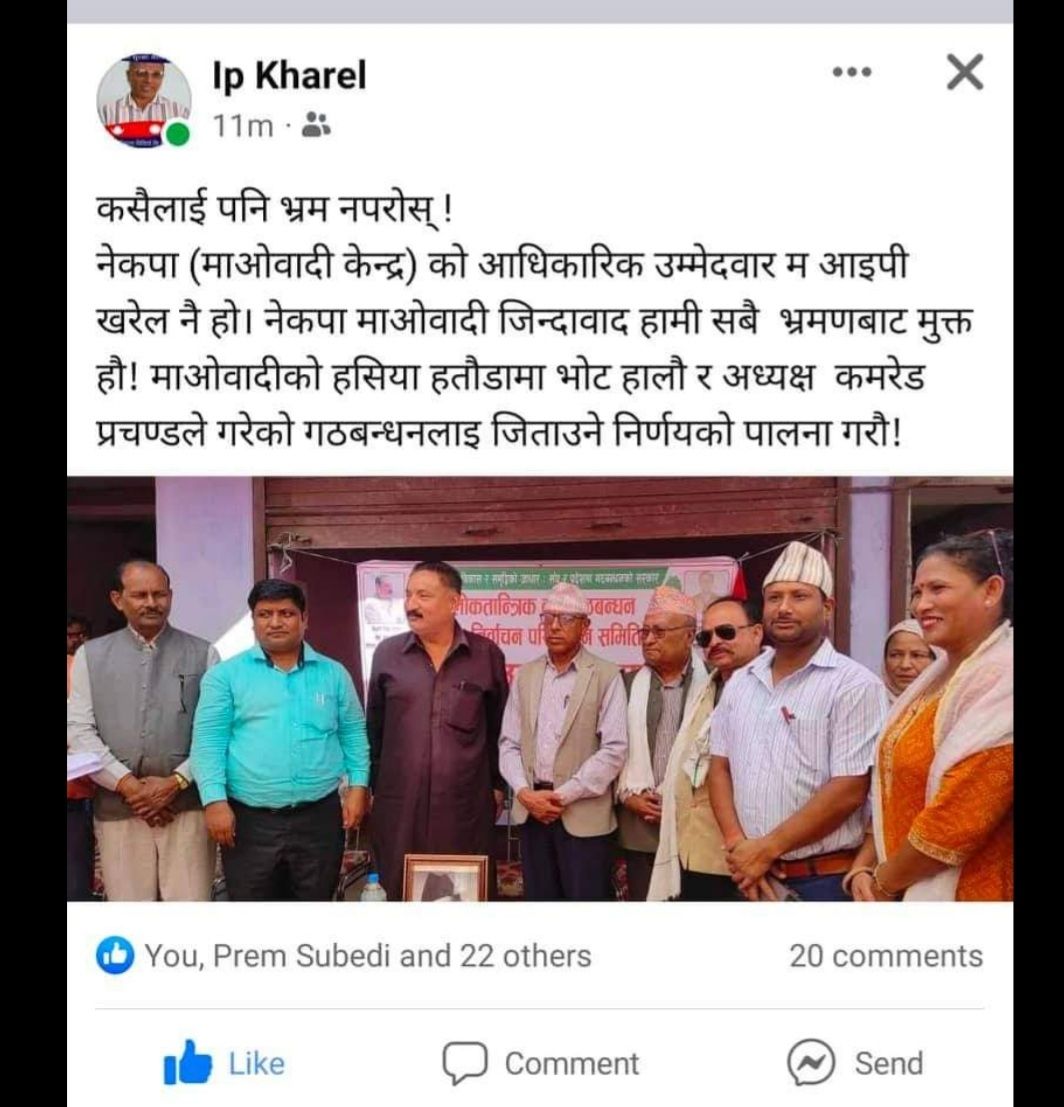The height and width of the screenshot is (1107, 1064).
Task: Open the post's three-dot options menu
Action: point(852,72)
